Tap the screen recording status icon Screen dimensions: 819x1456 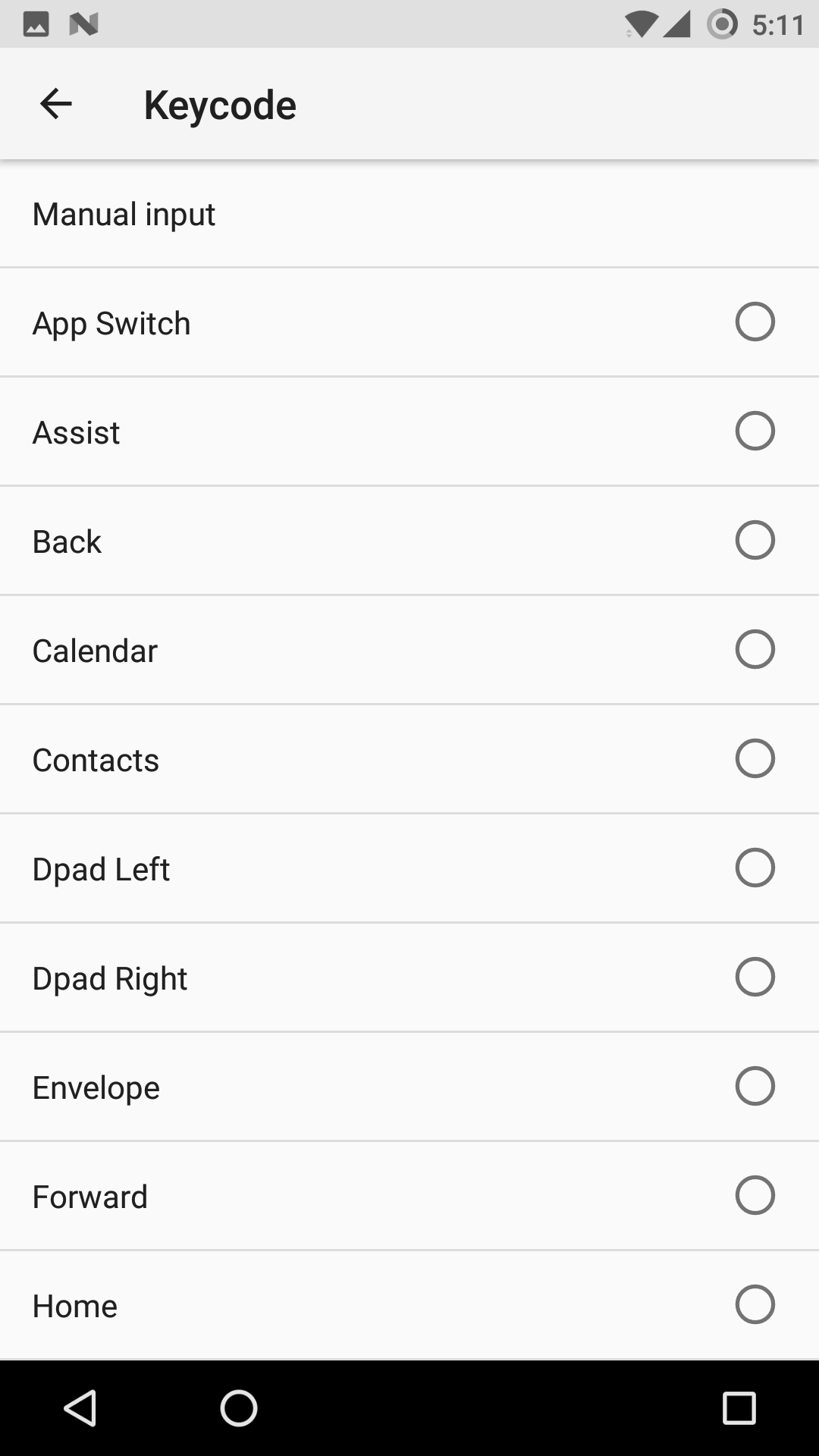click(718, 24)
